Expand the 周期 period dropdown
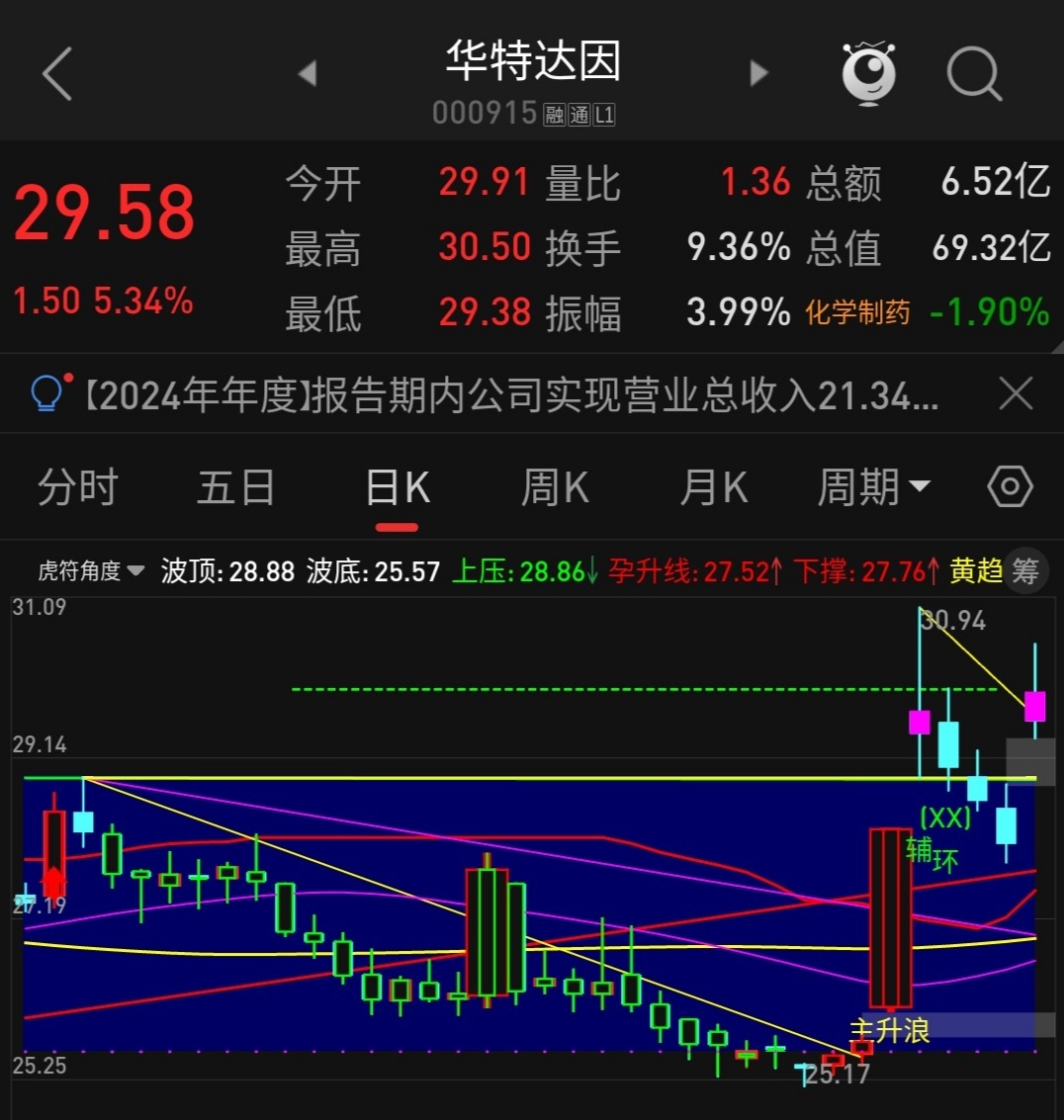Viewport: 1064px width, 1120px height. pyautogui.click(x=873, y=488)
